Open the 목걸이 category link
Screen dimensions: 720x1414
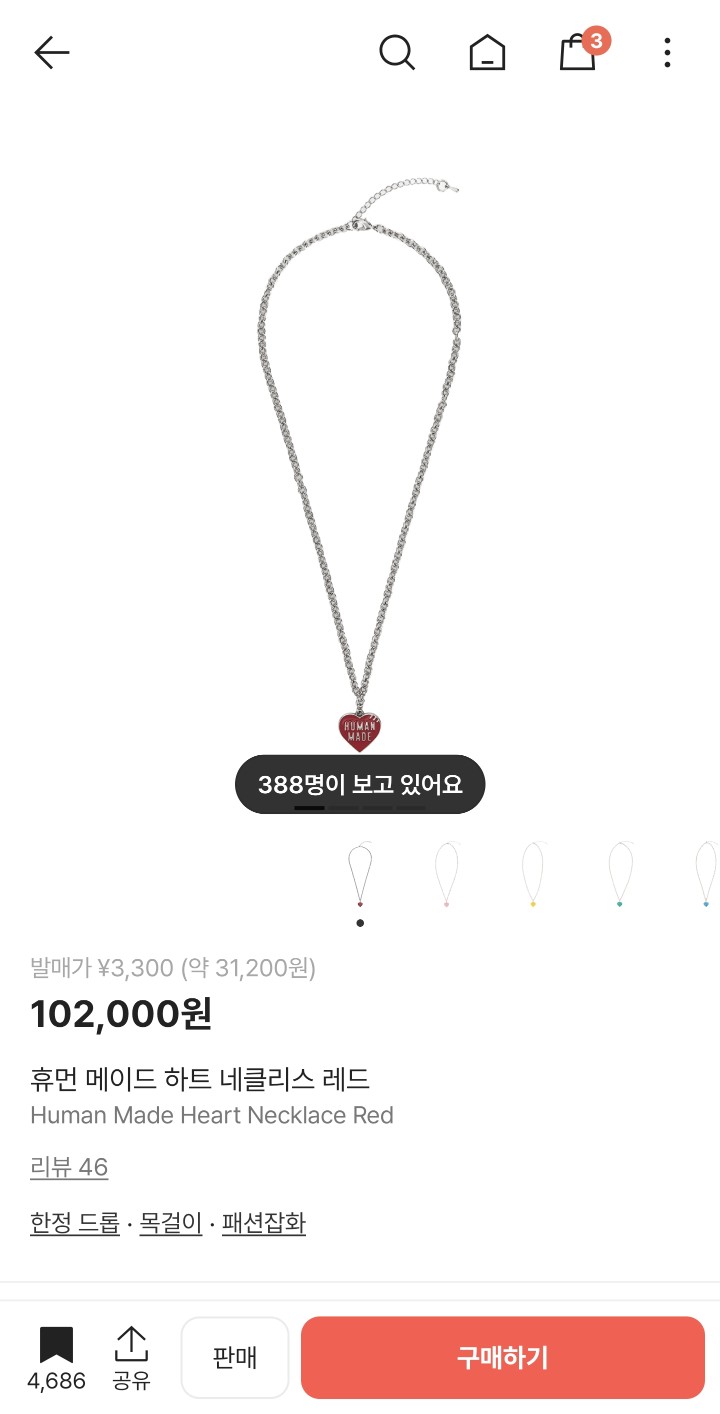171,1223
